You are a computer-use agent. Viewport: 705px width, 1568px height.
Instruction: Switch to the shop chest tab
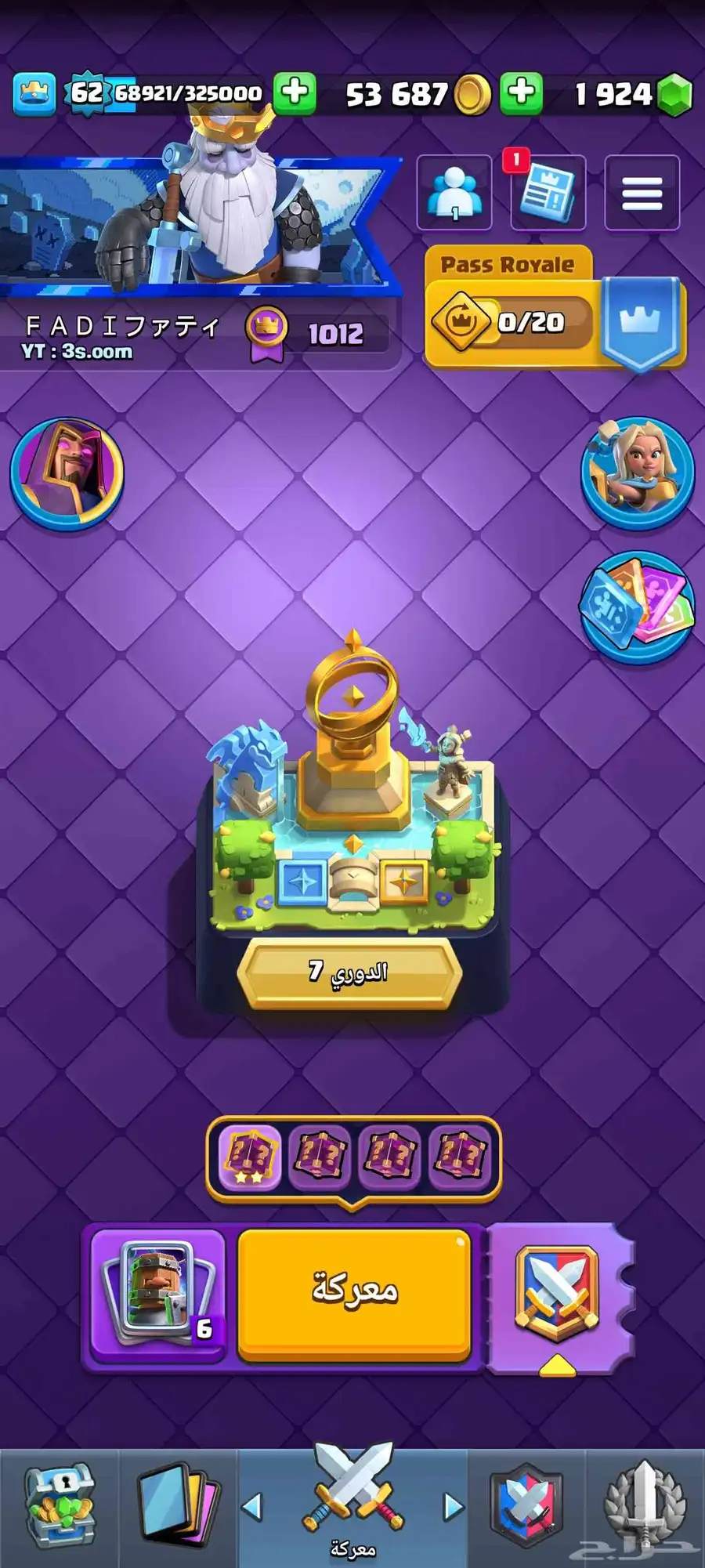point(60,1506)
